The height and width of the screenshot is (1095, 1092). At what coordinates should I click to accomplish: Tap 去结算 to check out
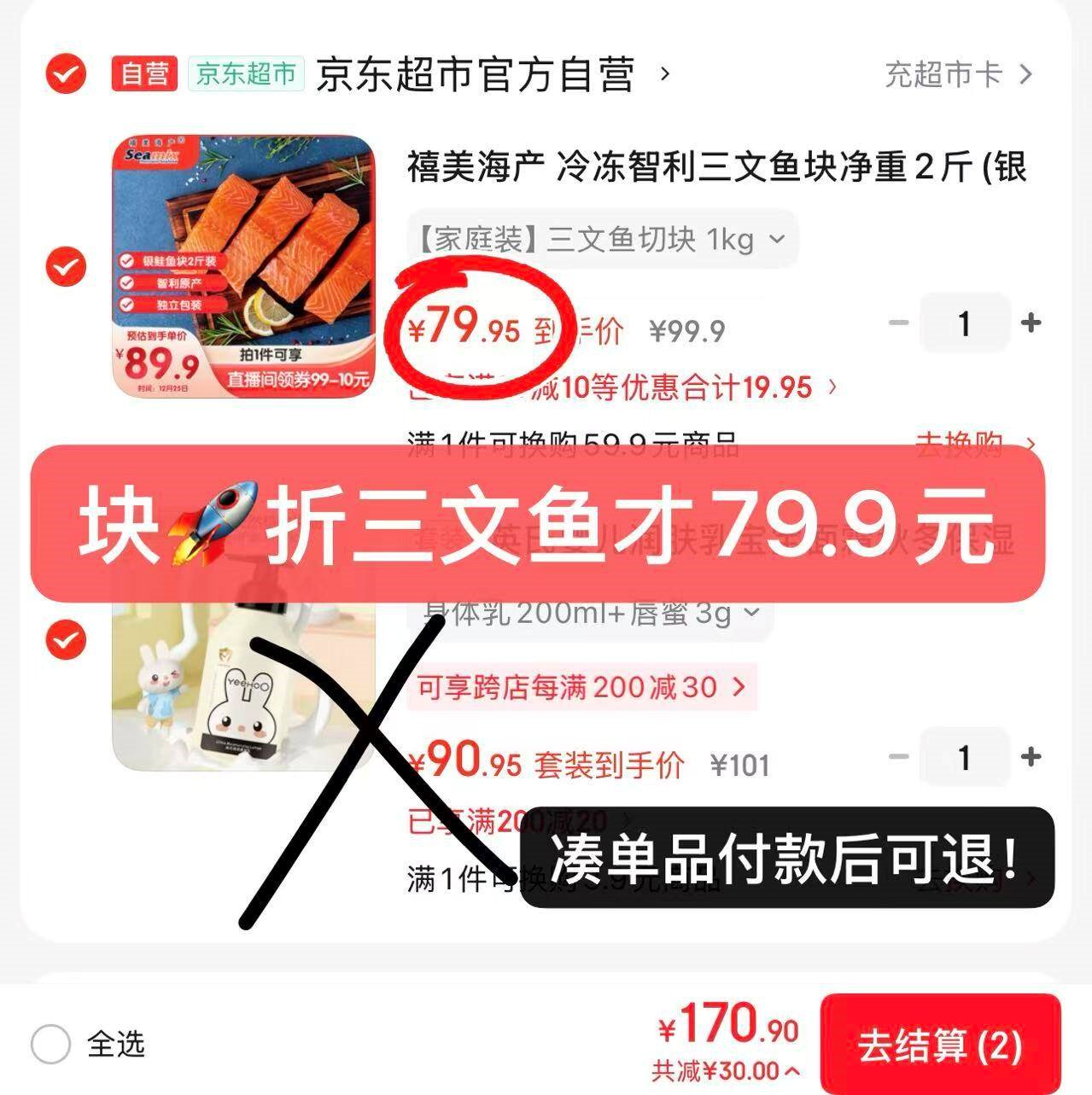click(x=940, y=1045)
